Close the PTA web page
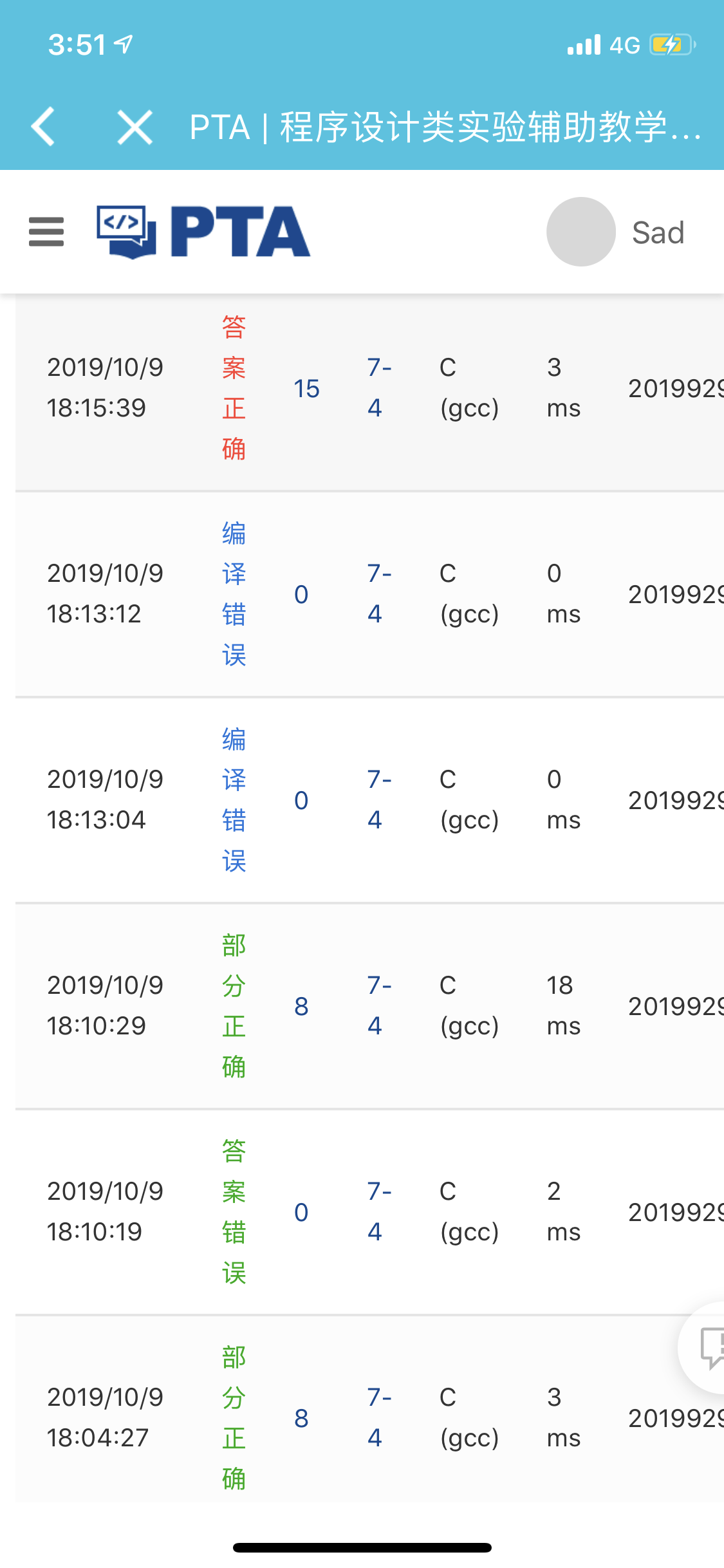The image size is (724, 1568). (135, 126)
